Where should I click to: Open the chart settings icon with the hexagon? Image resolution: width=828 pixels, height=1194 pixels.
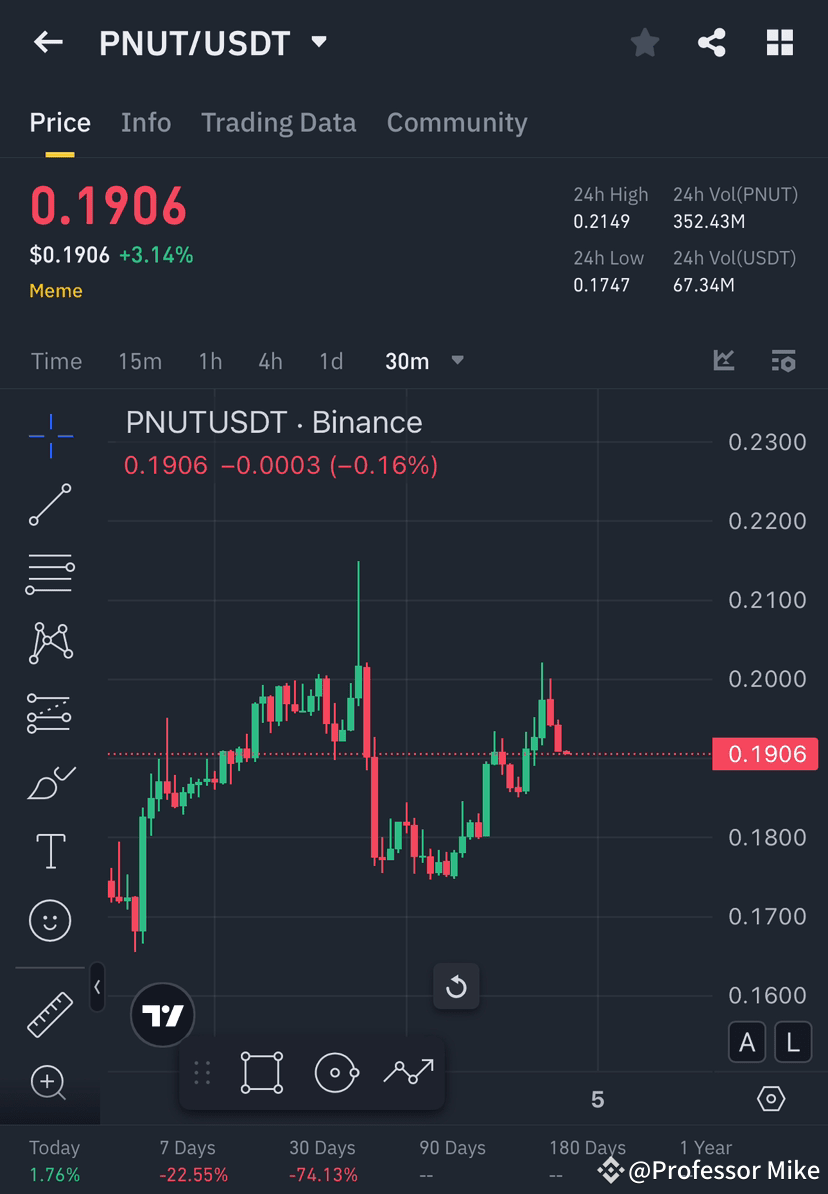pyautogui.click(x=769, y=1098)
